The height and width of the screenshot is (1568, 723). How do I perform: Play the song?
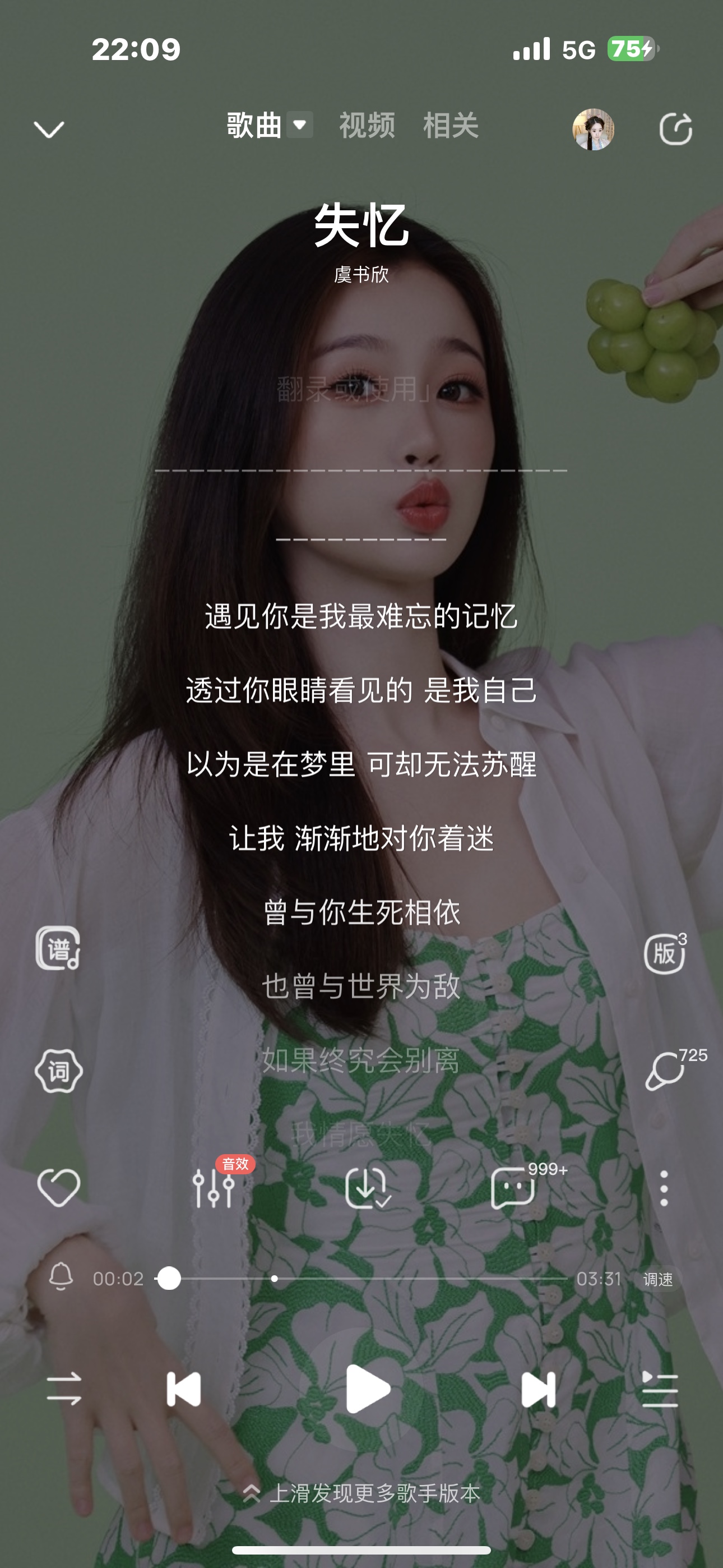click(367, 1389)
